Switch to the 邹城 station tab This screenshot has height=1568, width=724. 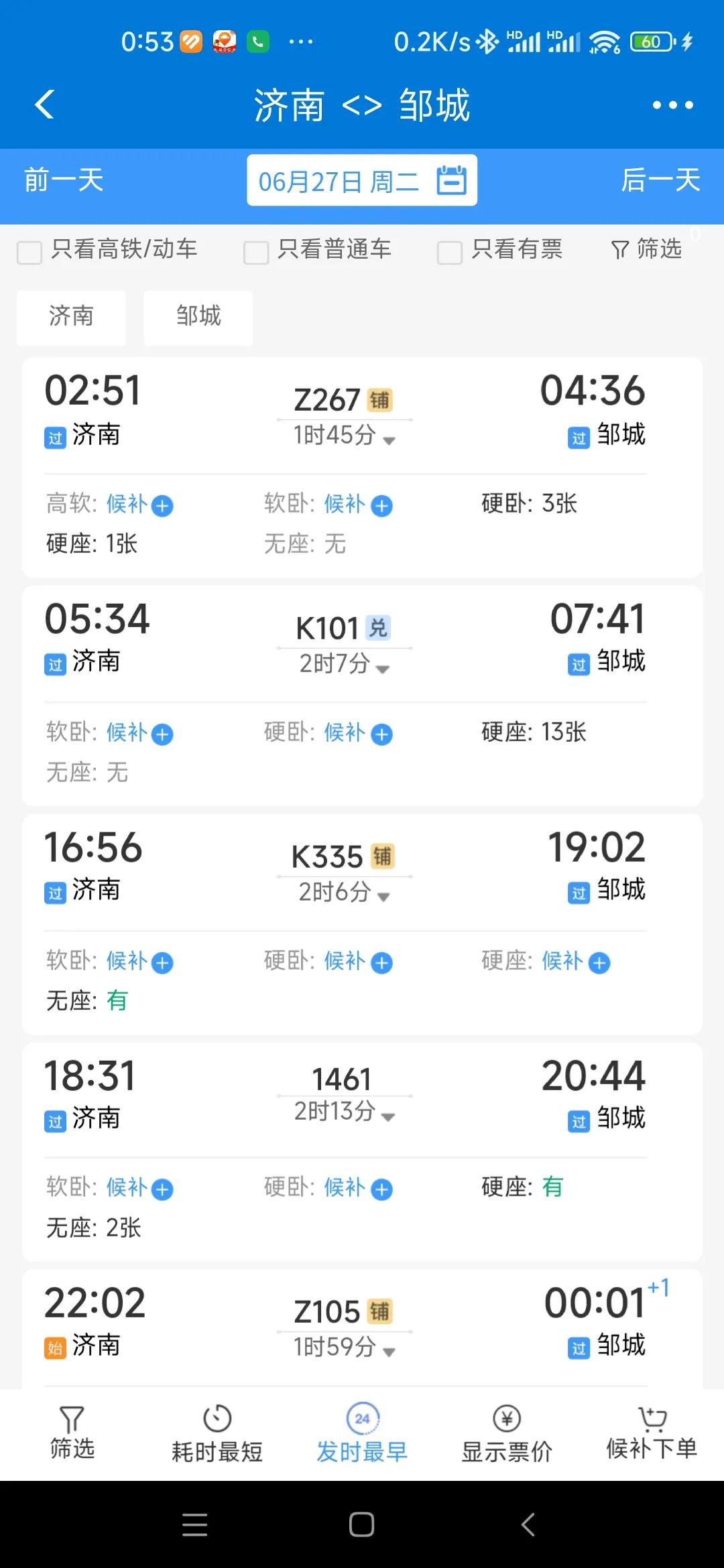[x=198, y=318]
